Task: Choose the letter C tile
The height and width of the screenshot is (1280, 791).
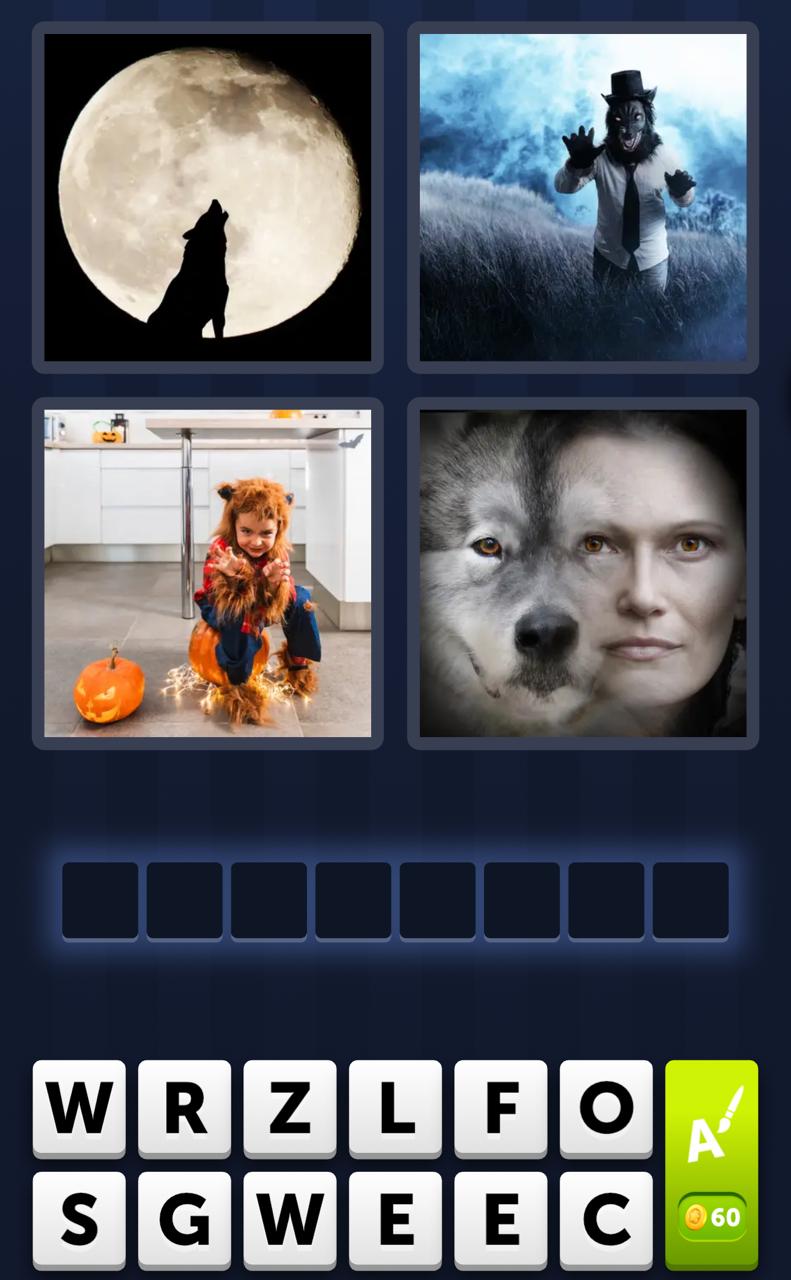Action: click(x=606, y=1219)
